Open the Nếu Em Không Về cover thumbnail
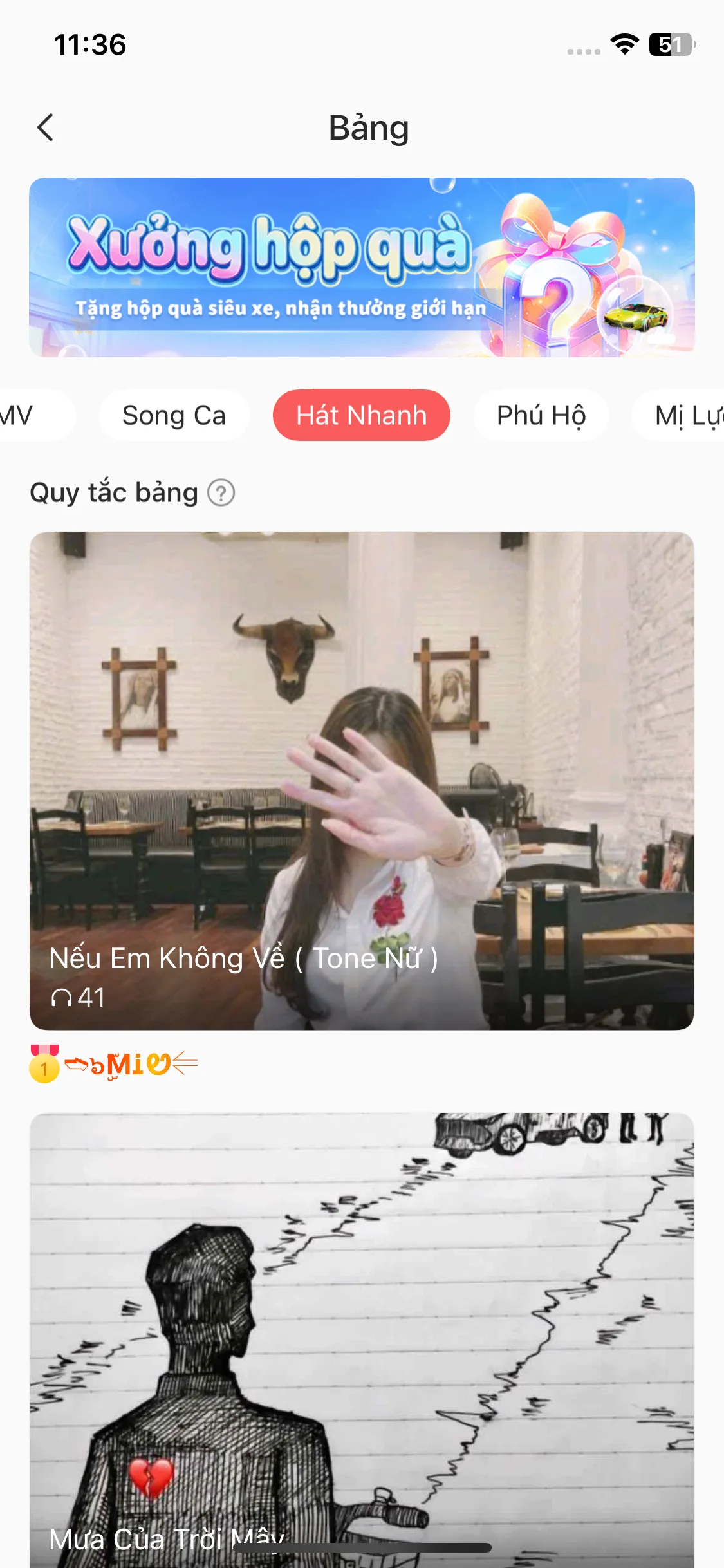The height and width of the screenshot is (1568, 724). click(362, 740)
